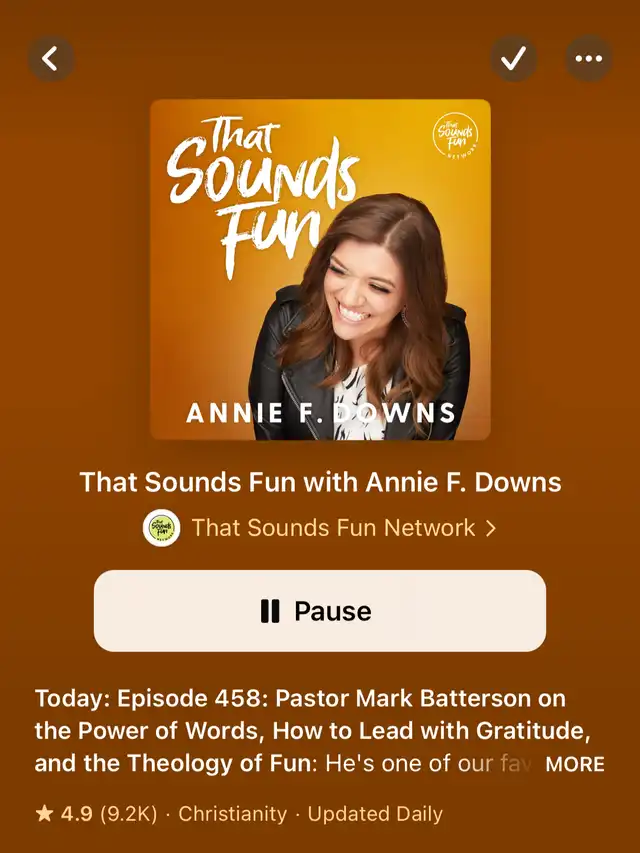Go back using the back arrow
The height and width of the screenshot is (853, 640).
tap(51, 59)
